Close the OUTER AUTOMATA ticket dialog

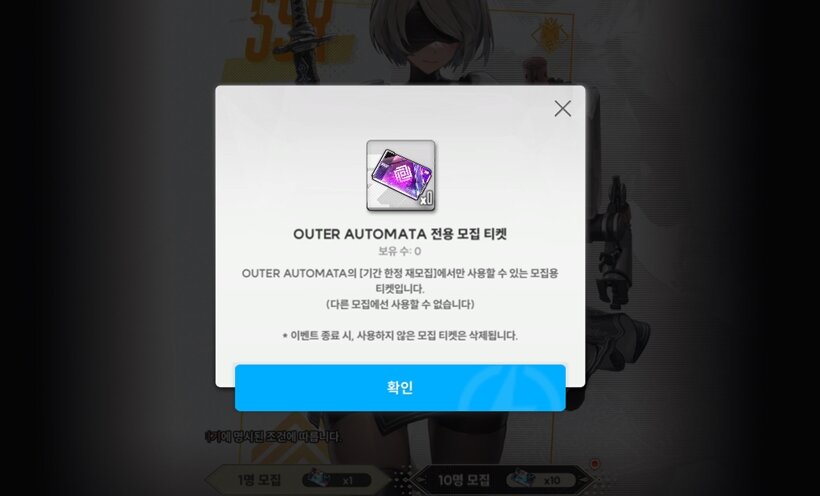tap(563, 109)
